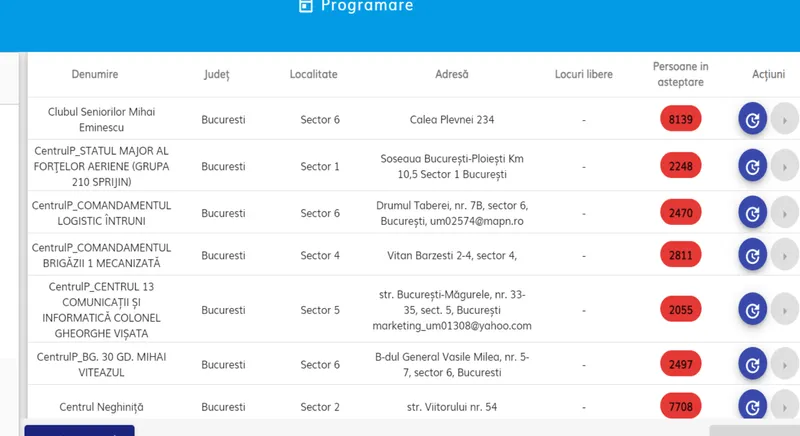800x436 pixels.
Task: Tap the waitlist button for STATUL MAJOR AL FORȚELOR AERIENE
Action: pos(752,166)
